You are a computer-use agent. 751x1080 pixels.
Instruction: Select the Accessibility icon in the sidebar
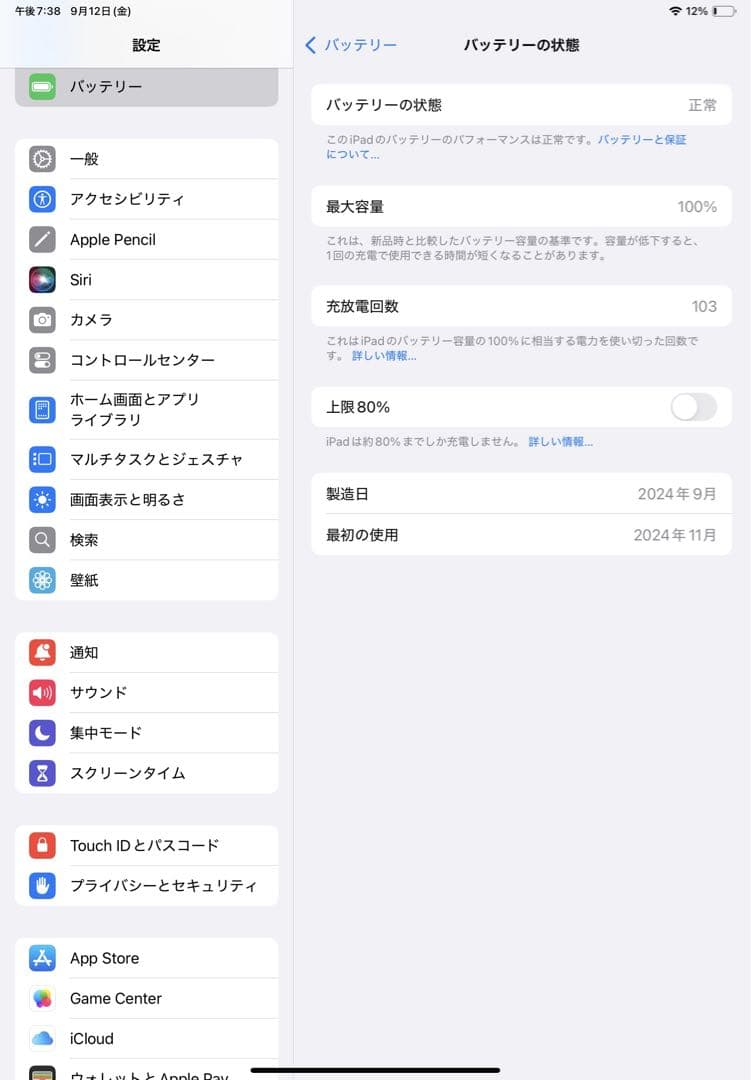42,200
